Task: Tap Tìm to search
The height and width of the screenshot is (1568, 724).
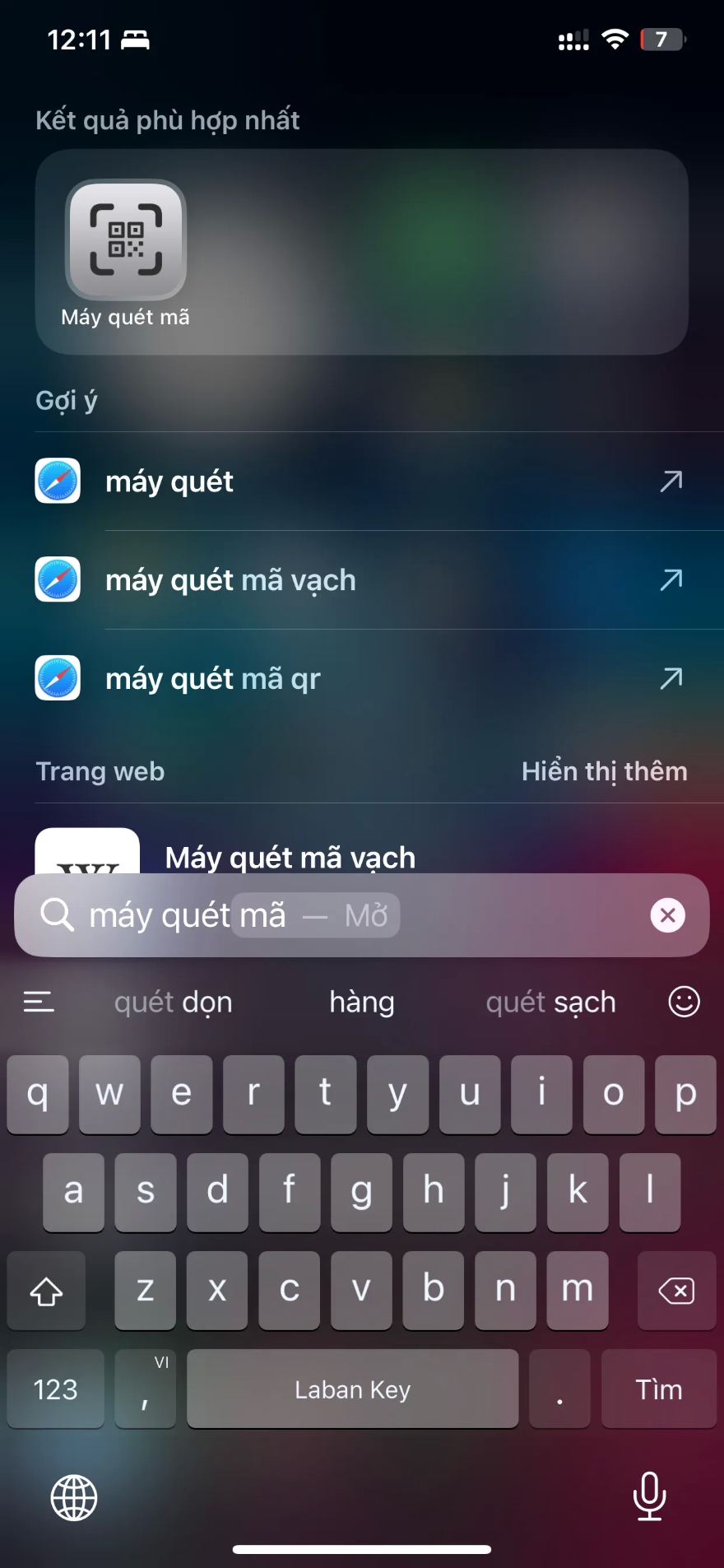Action: coord(658,1389)
